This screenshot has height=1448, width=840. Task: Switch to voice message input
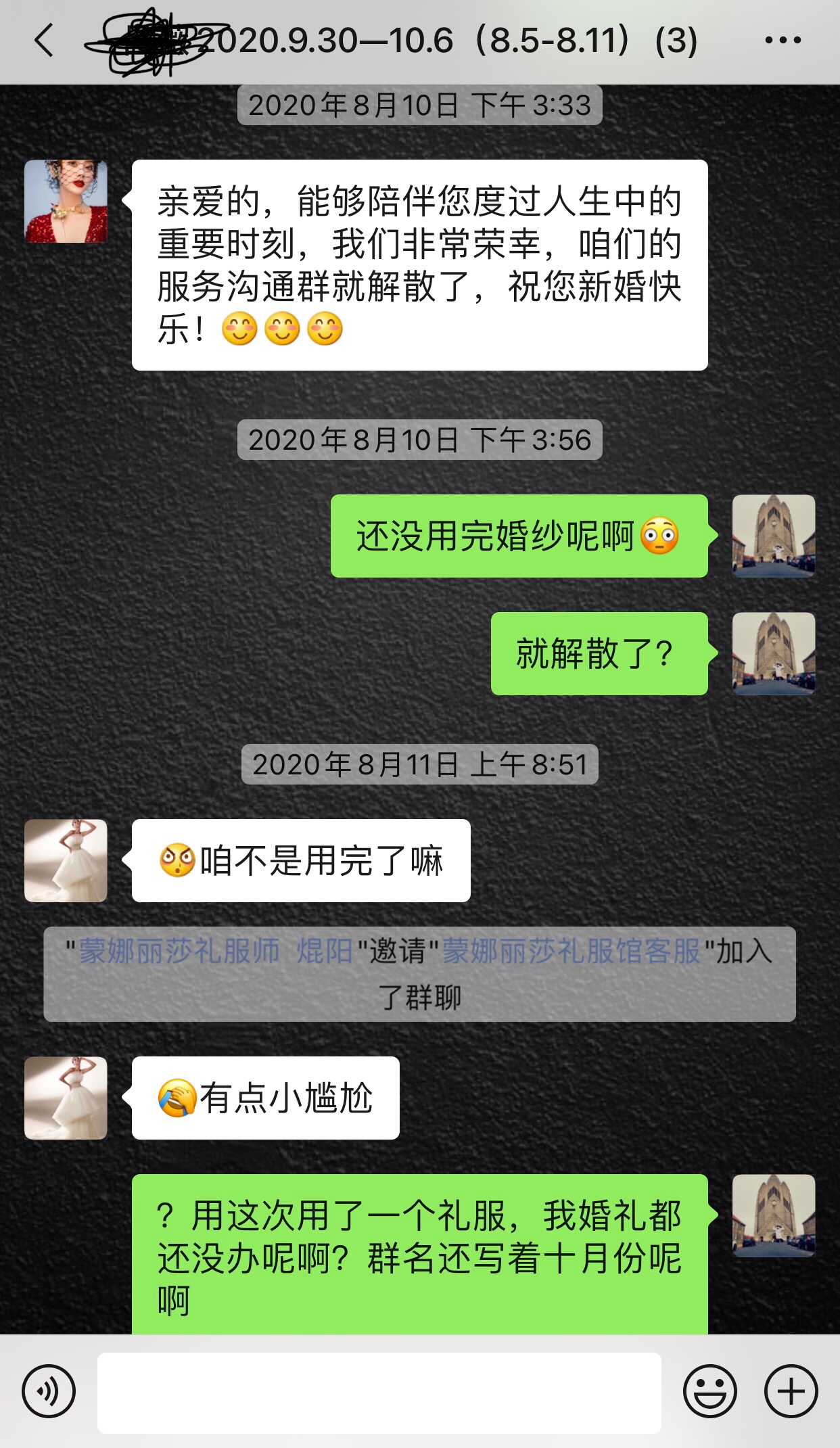(49, 1391)
